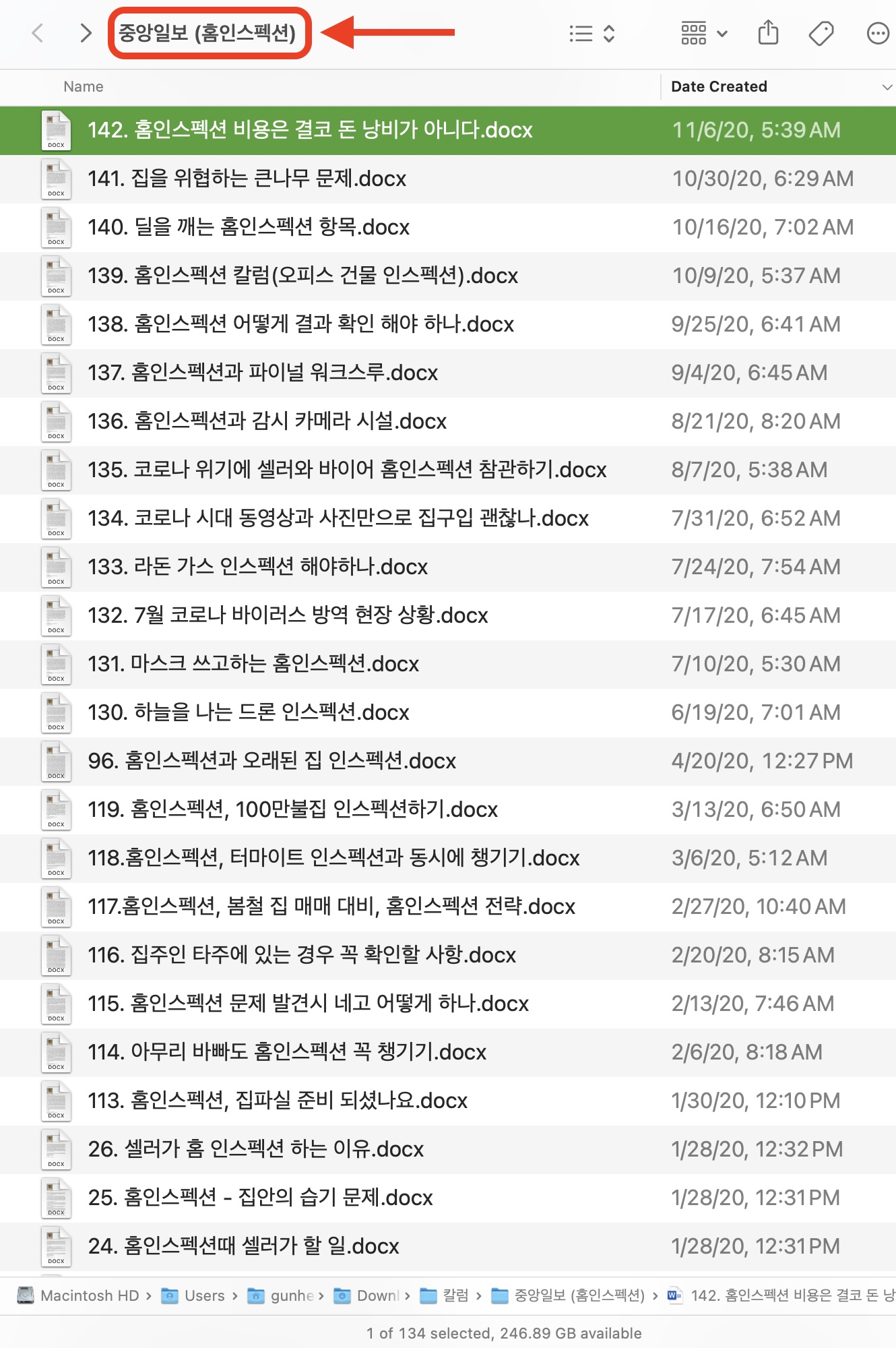Viewport: 896px width, 1348px height.
Task: Select file 26. 셀러가 홈 인스펙션 하는 이유.docx
Action: coord(255,1149)
